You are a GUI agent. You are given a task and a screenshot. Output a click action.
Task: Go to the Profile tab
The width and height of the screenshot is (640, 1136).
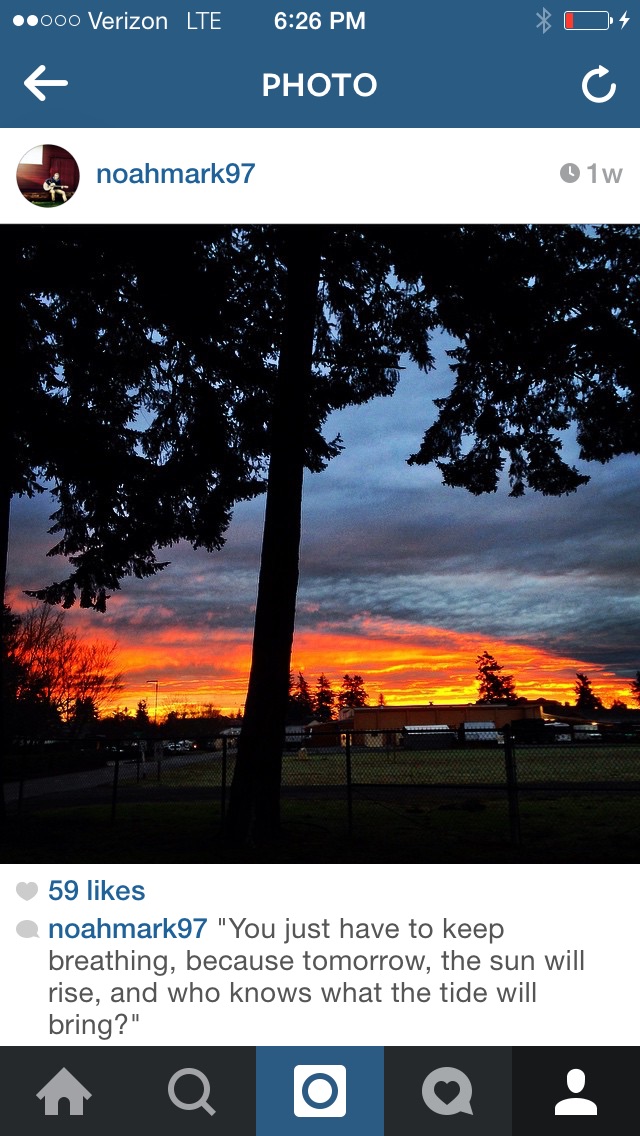pyautogui.click(x=576, y=1091)
